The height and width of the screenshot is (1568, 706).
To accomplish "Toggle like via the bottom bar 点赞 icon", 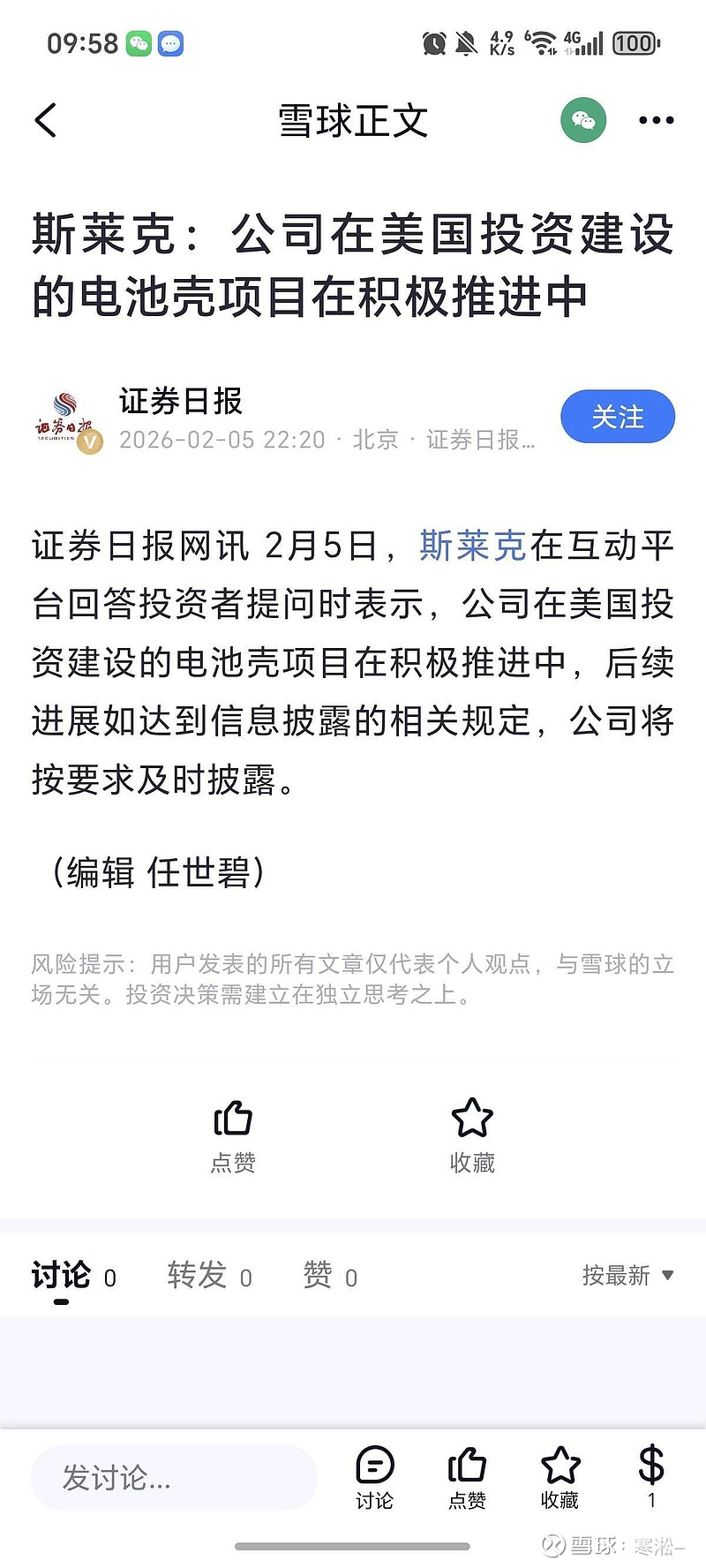I will (468, 1467).
